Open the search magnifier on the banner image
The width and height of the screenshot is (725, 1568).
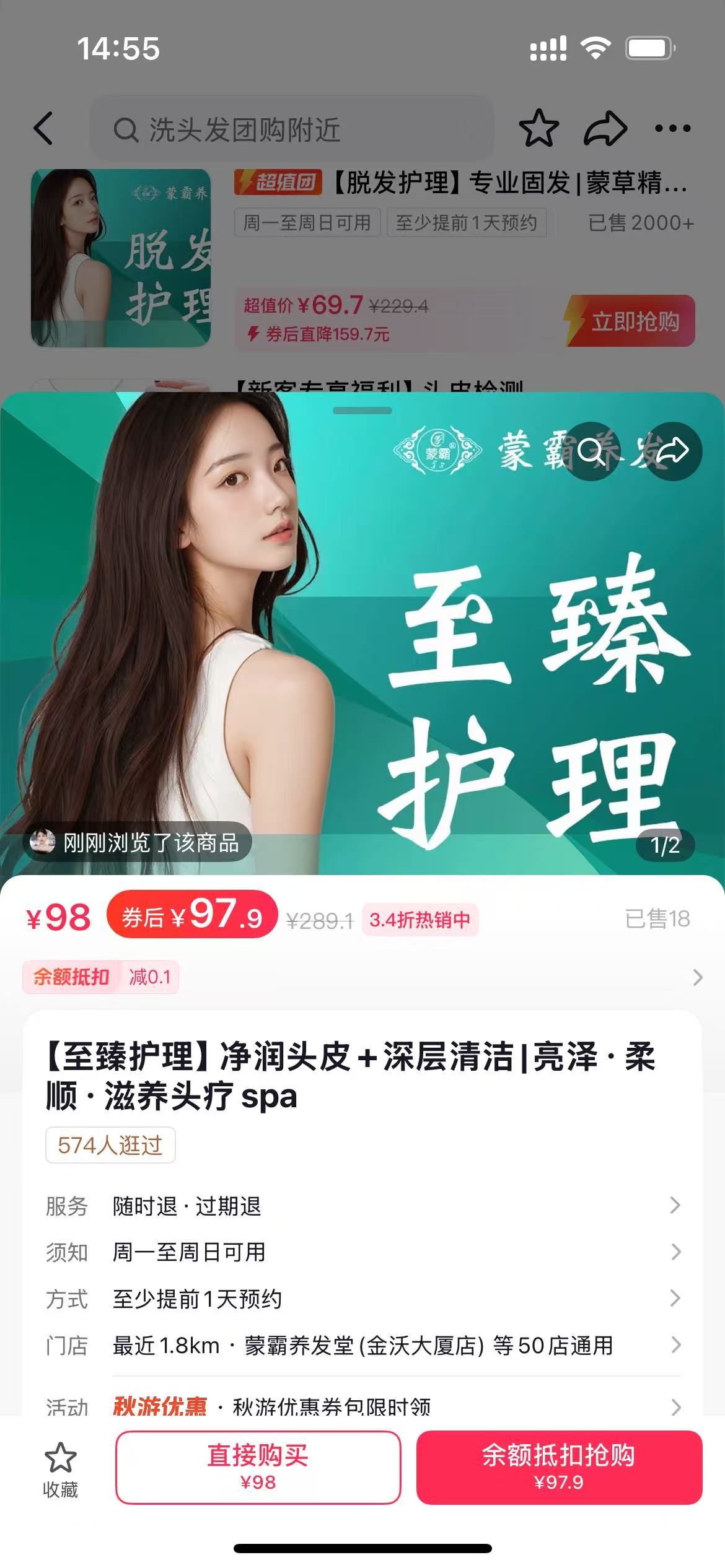(x=595, y=451)
